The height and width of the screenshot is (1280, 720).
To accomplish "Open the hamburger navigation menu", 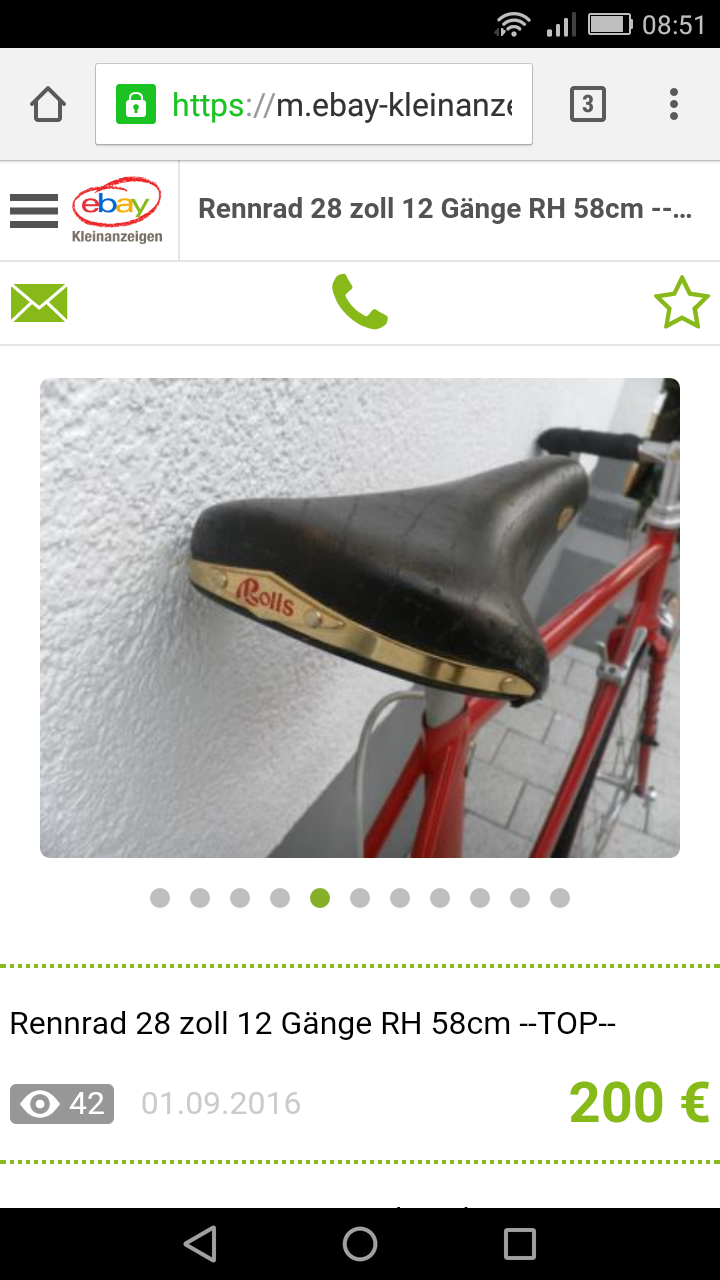I will [34, 211].
